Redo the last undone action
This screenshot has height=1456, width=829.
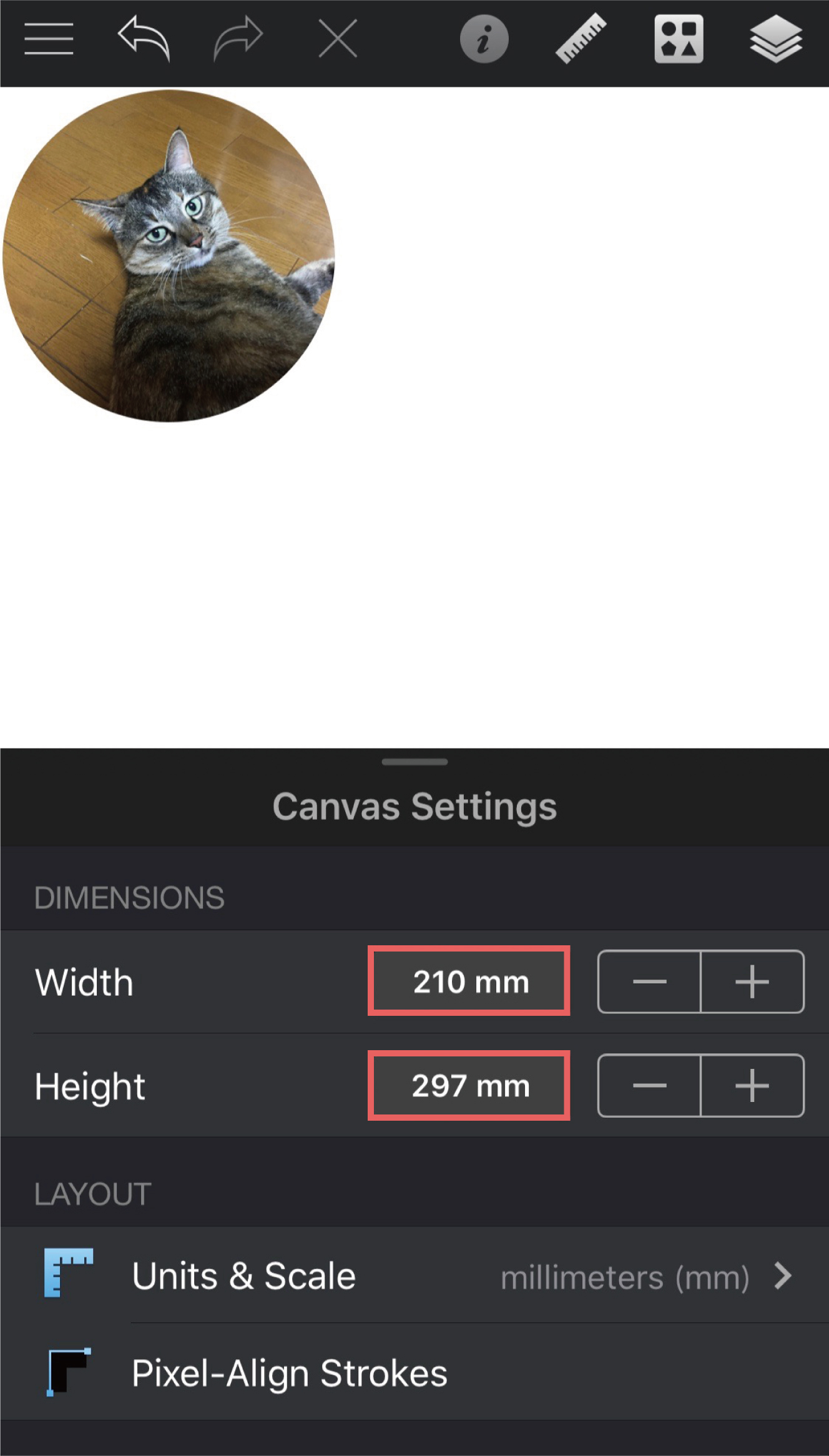[x=238, y=39]
